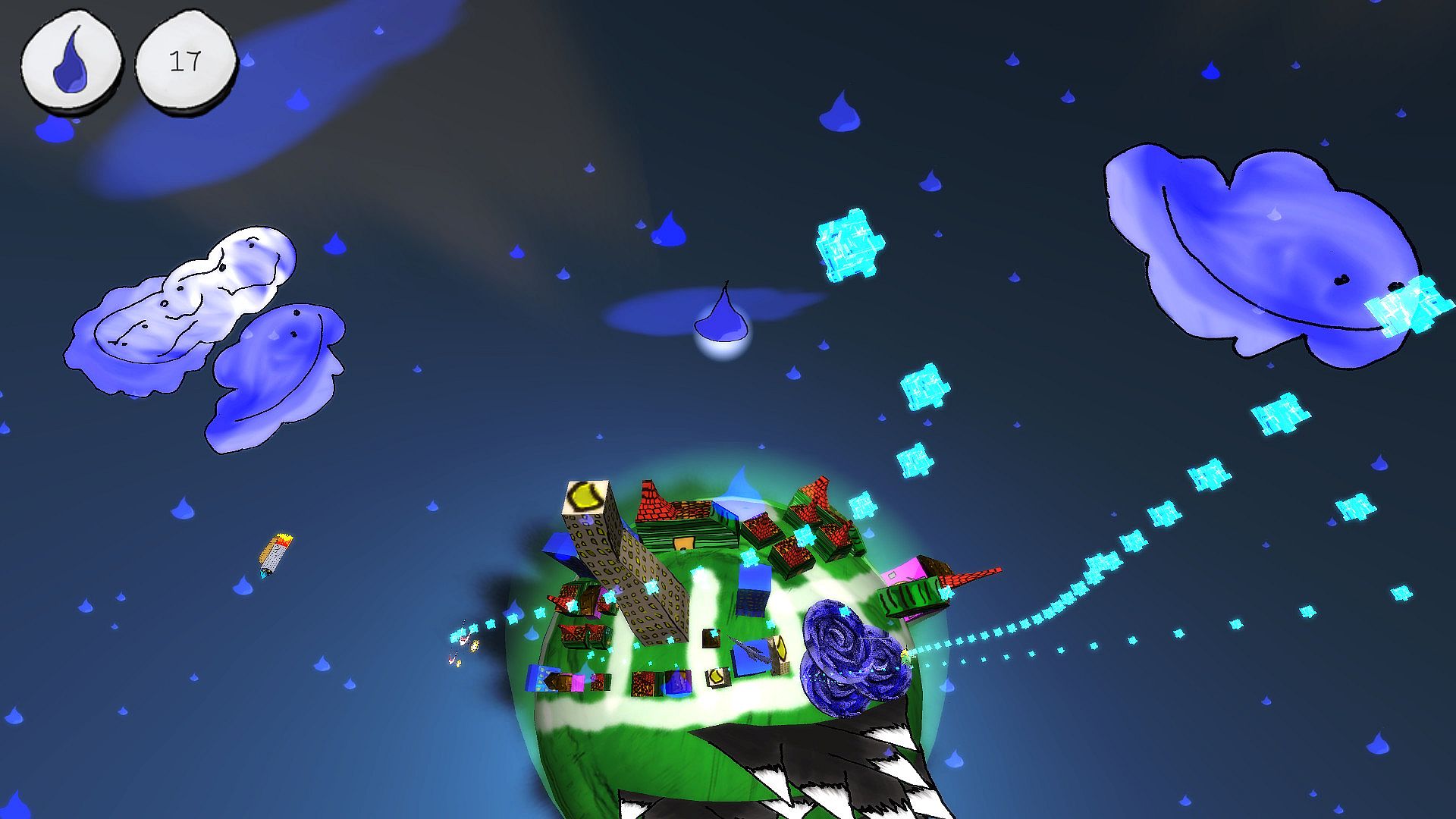Tap the water droplet button
1456x819 pixels.
pos(71,61)
